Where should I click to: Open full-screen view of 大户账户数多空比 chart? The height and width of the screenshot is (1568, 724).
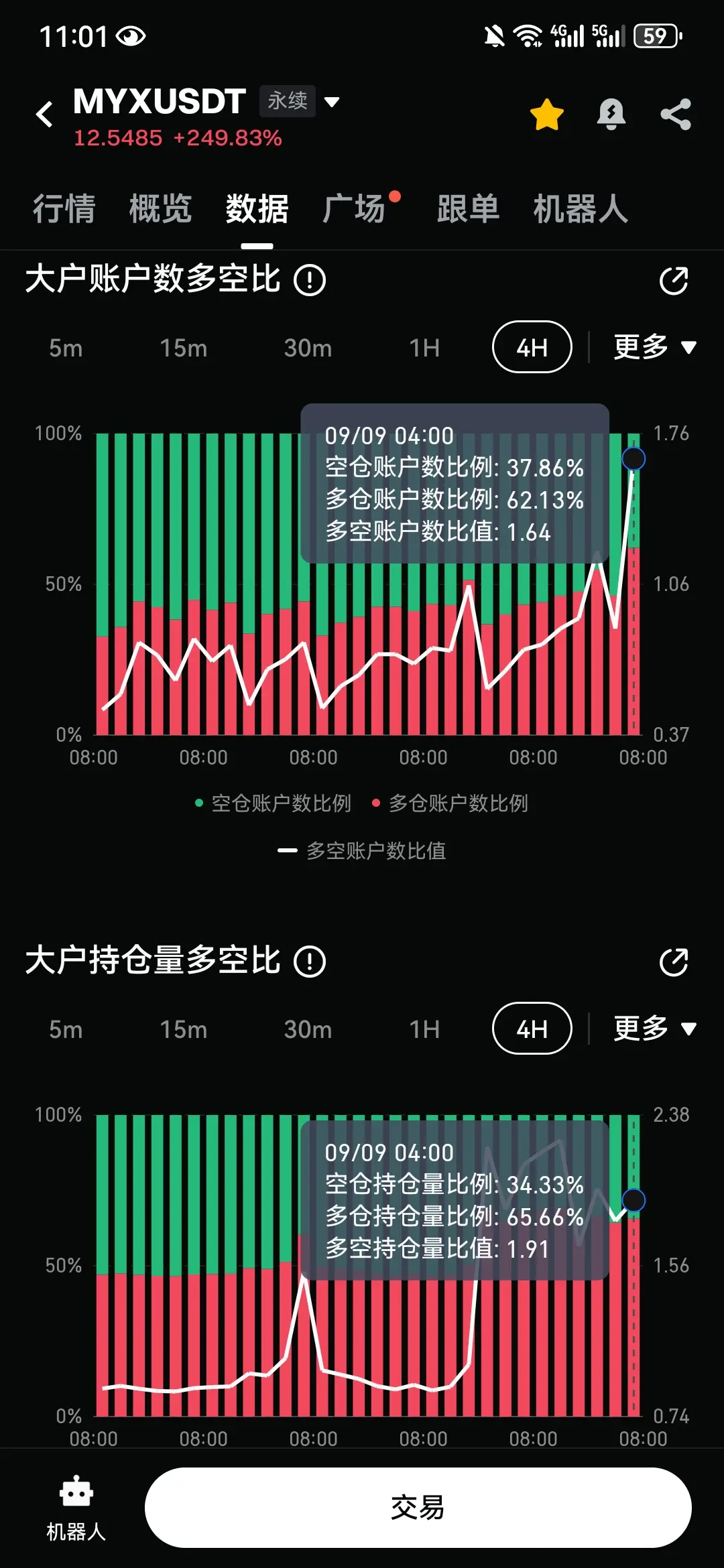pos(674,281)
